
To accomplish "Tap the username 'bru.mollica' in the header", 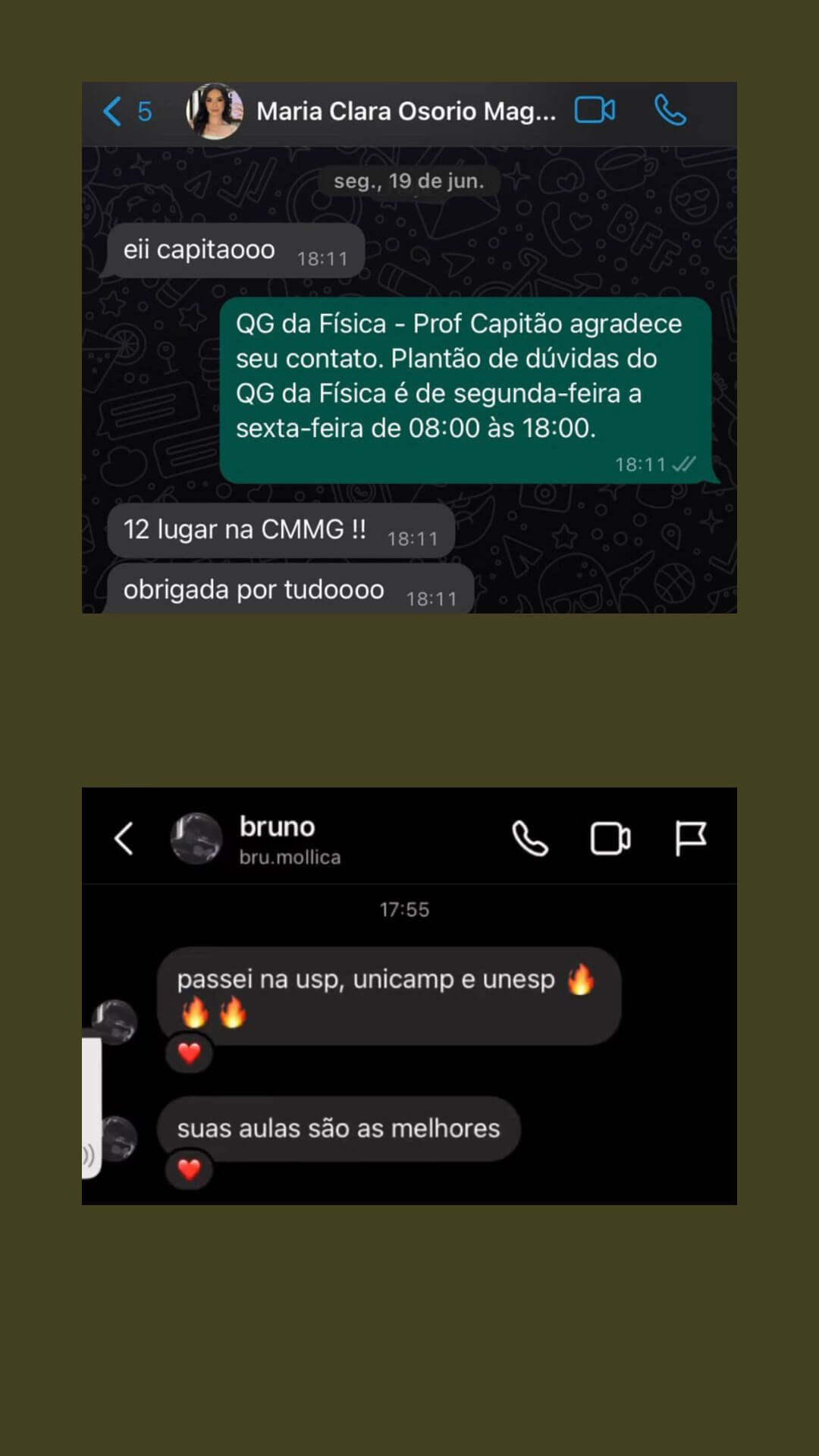I will click(x=290, y=858).
